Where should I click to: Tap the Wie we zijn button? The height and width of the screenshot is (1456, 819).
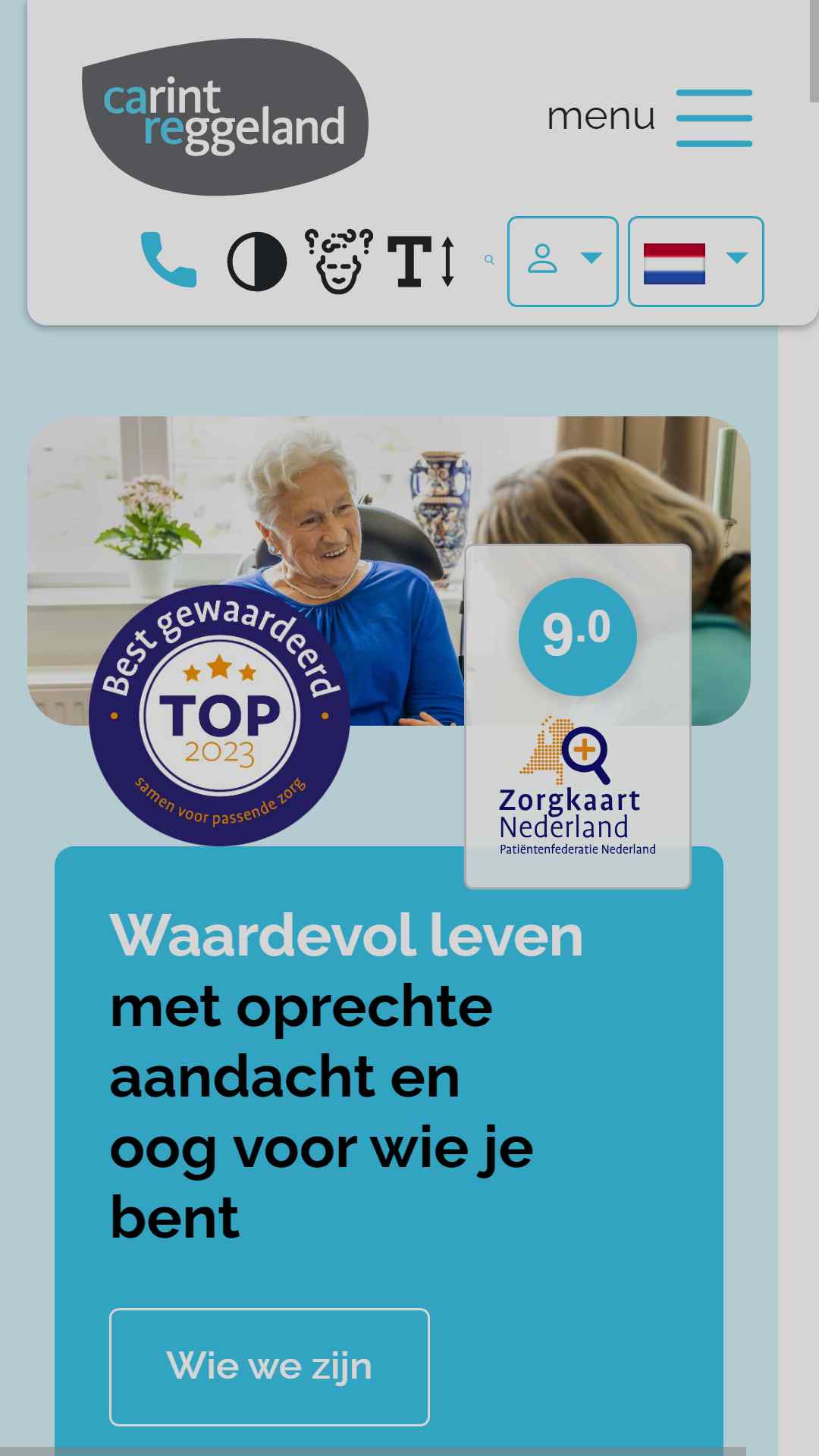tap(269, 1367)
